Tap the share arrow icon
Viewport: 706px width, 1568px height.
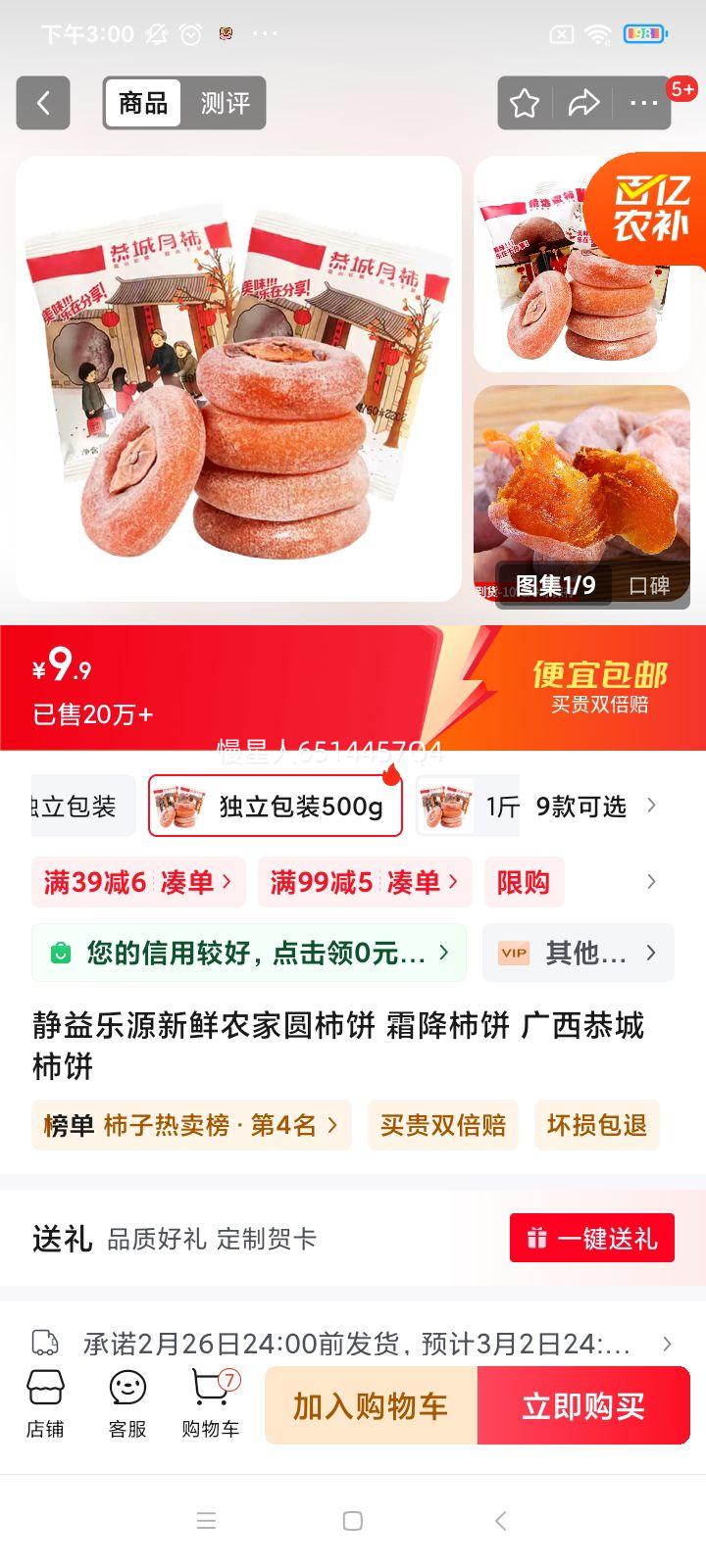pyautogui.click(x=584, y=103)
